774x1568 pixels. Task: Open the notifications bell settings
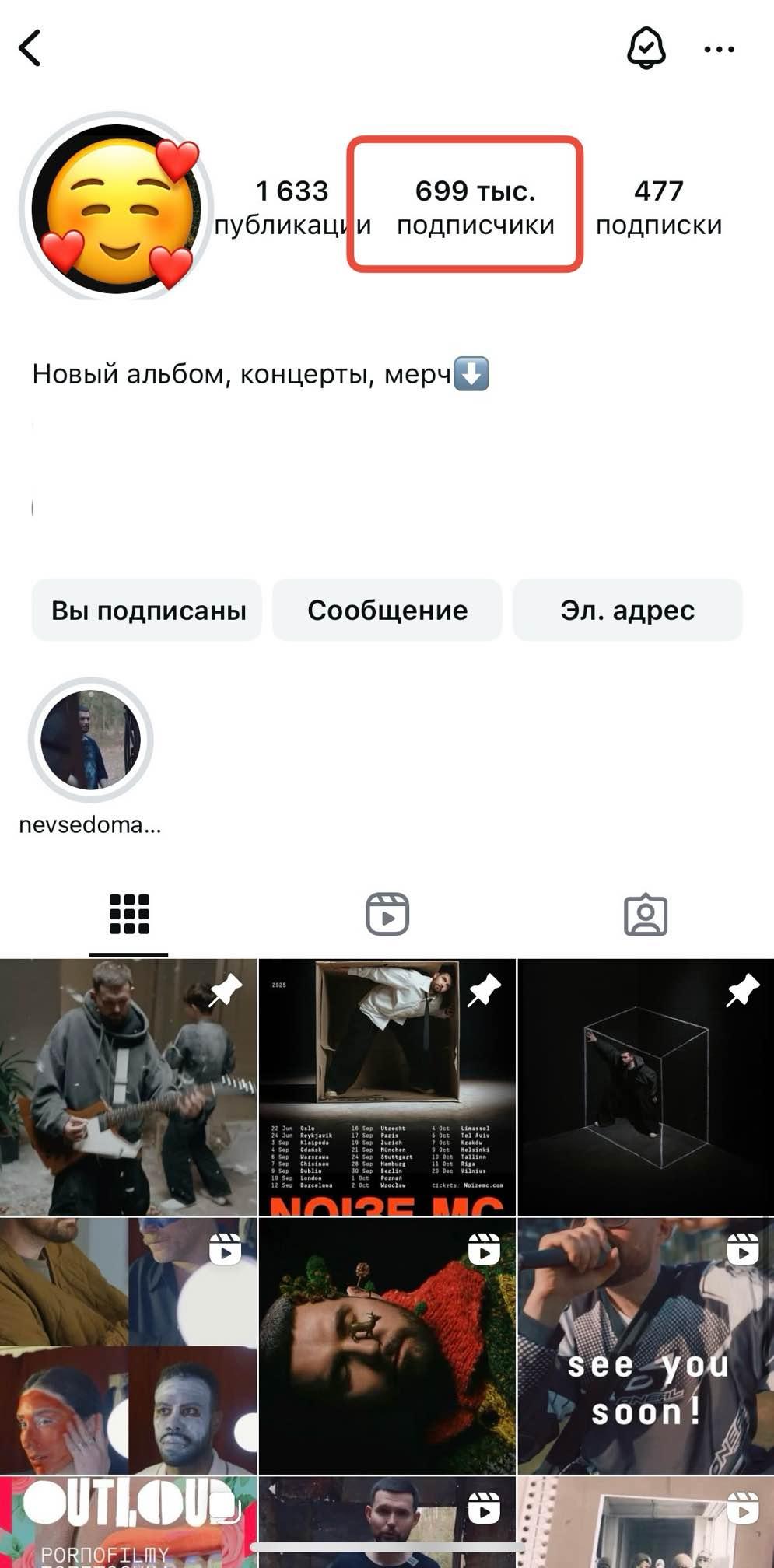tap(646, 48)
